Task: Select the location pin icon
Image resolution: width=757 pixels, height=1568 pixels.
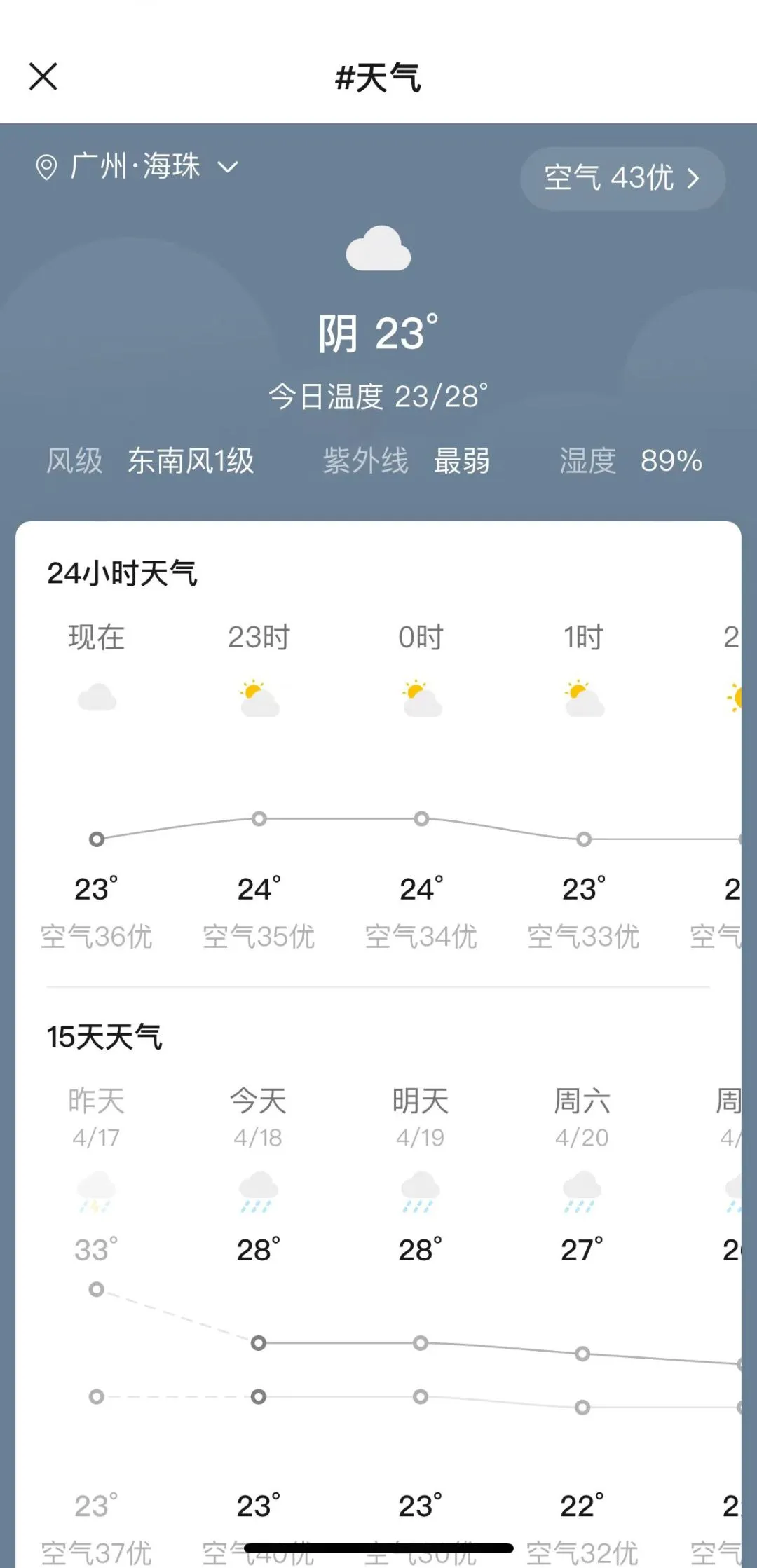Action: (x=46, y=167)
